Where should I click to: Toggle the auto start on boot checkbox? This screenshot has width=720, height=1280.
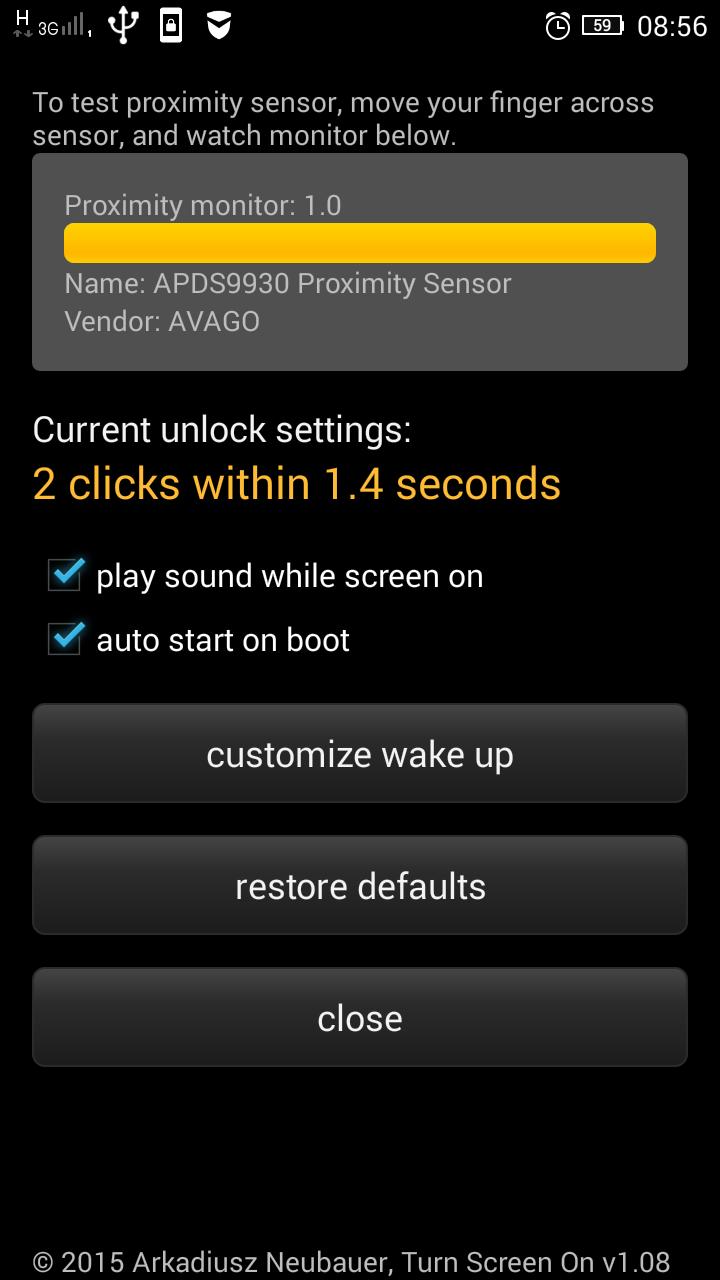click(x=63, y=639)
